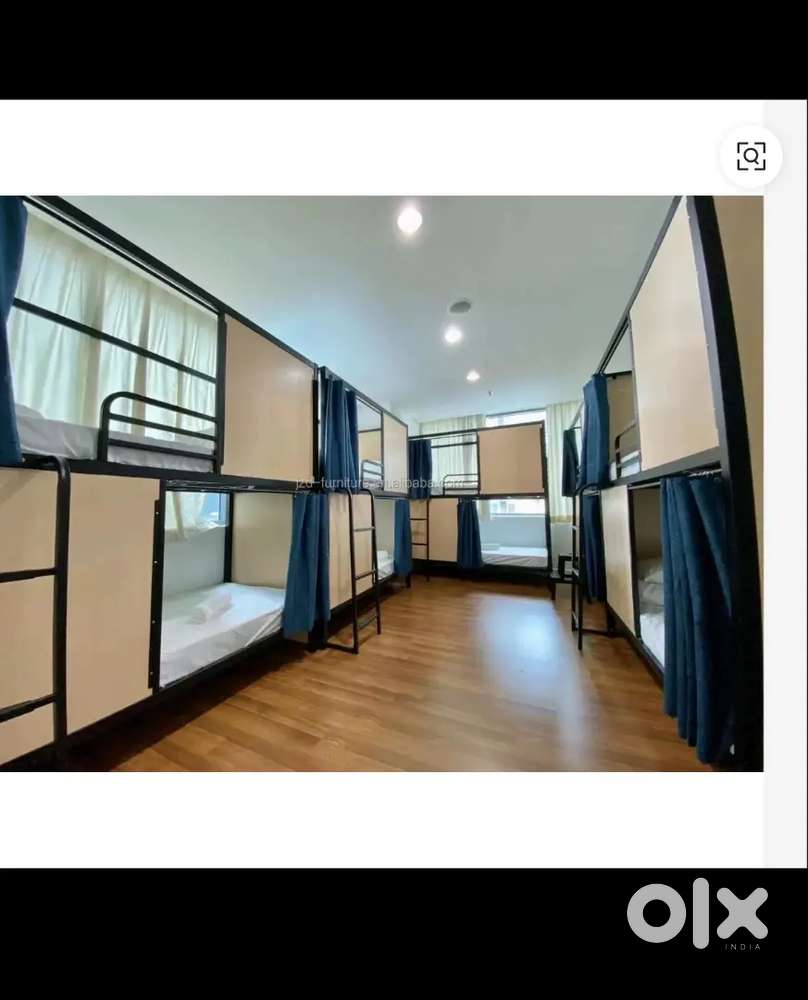The height and width of the screenshot is (1000, 808).
Task: Search this image with the Lens icon
Action: point(751,156)
